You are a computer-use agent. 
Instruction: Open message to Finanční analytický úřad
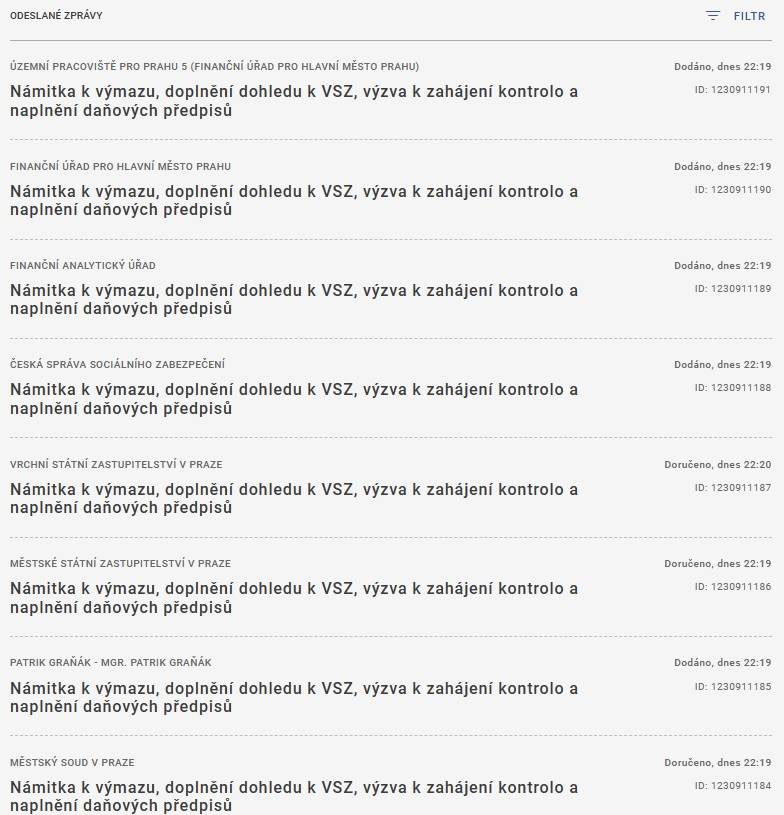click(x=294, y=299)
